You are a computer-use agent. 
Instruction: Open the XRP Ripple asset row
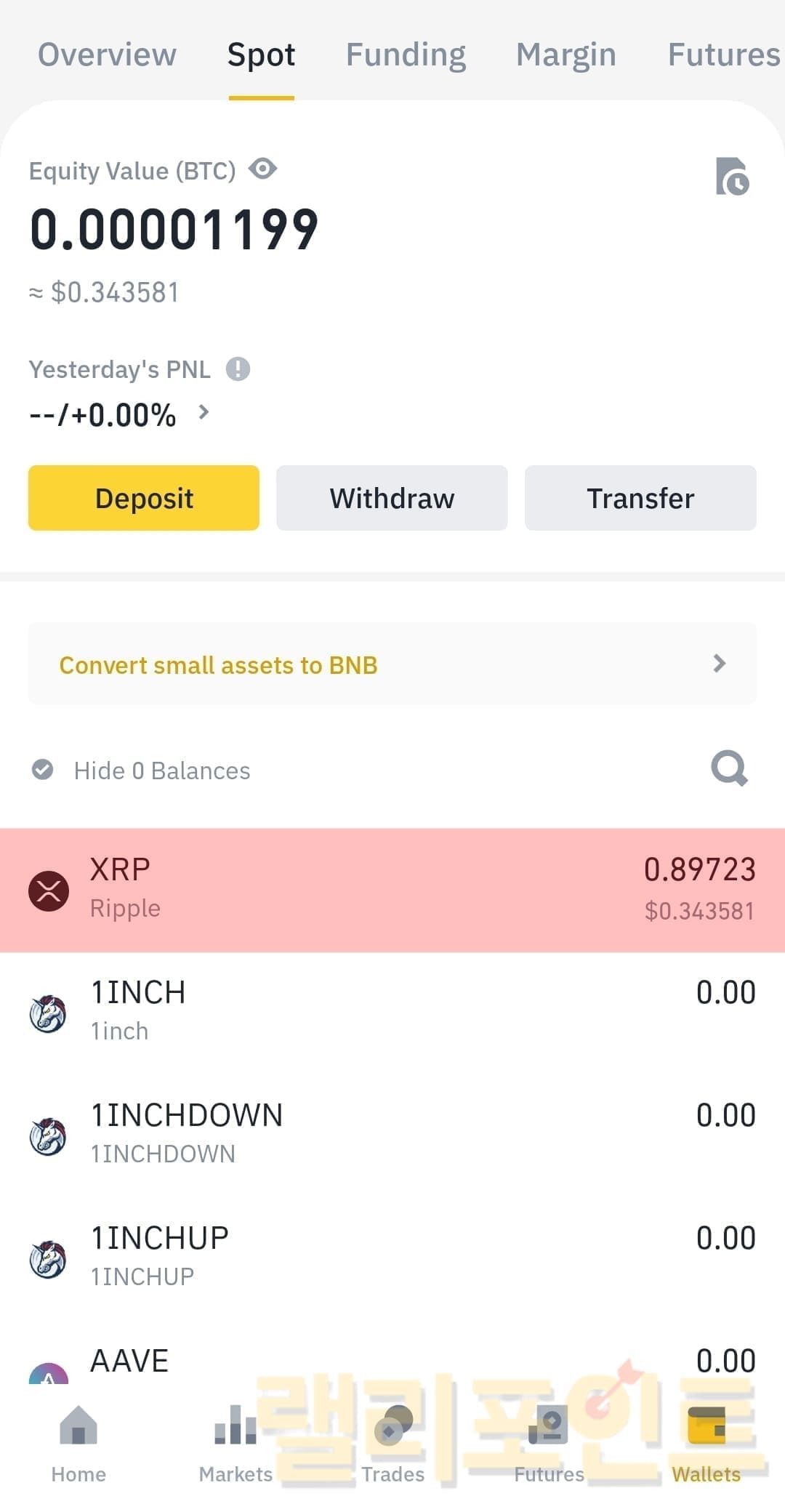point(392,890)
